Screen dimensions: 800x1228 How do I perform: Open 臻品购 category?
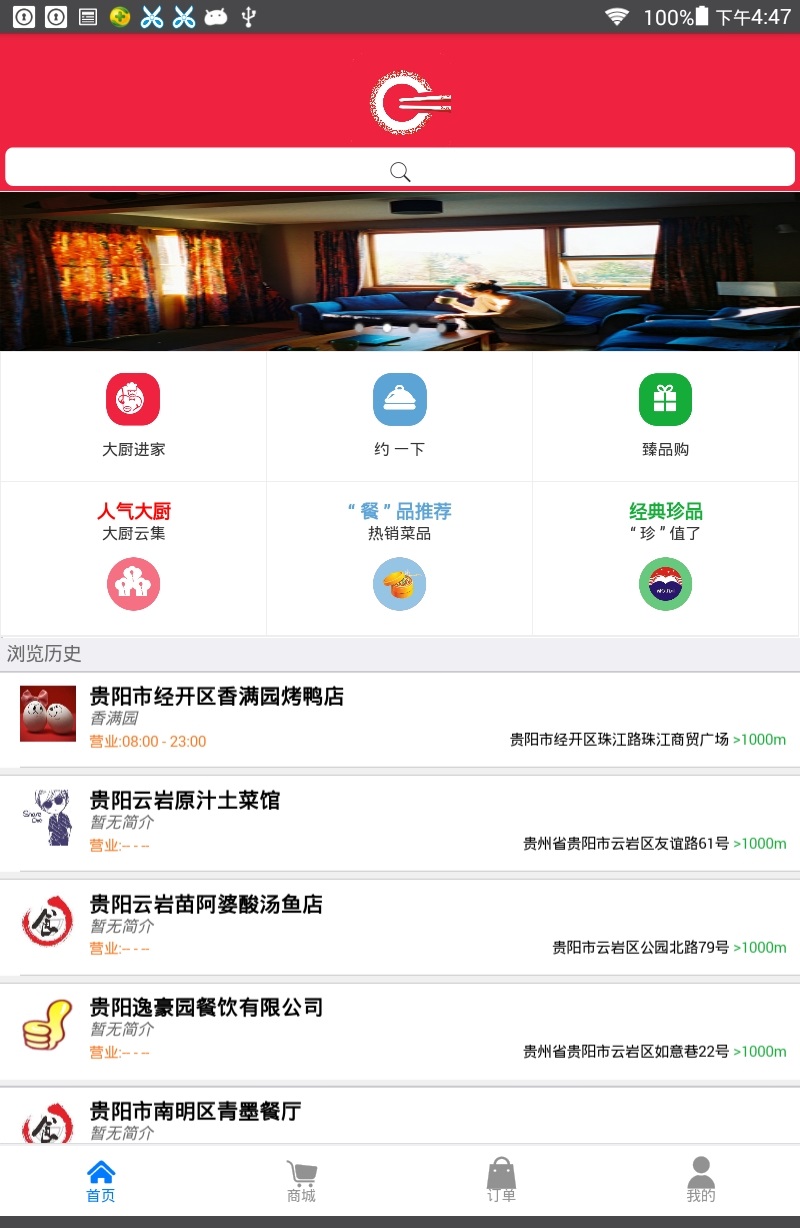pyautogui.click(x=665, y=414)
